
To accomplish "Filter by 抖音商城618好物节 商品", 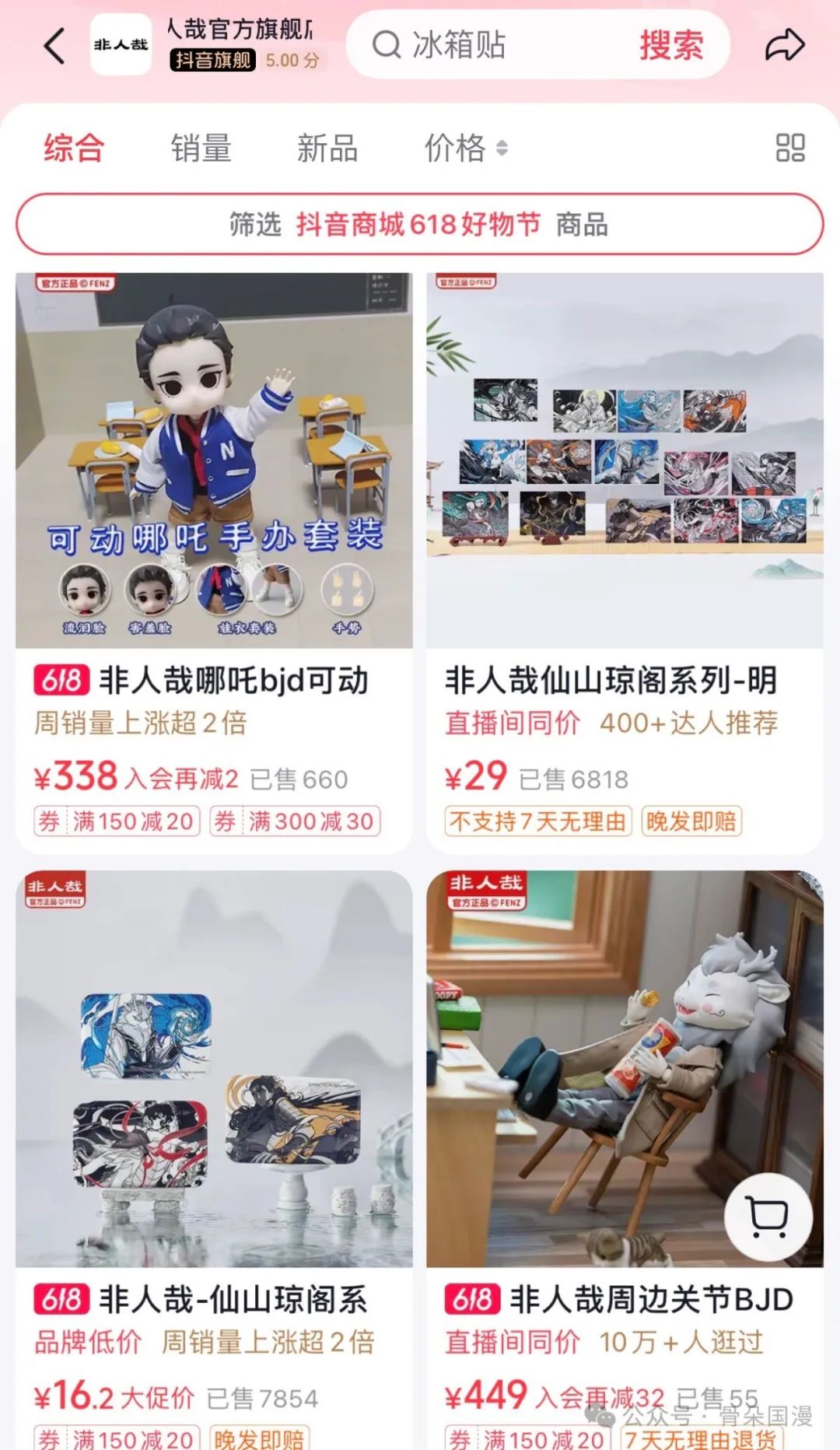I will pyautogui.click(x=420, y=224).
